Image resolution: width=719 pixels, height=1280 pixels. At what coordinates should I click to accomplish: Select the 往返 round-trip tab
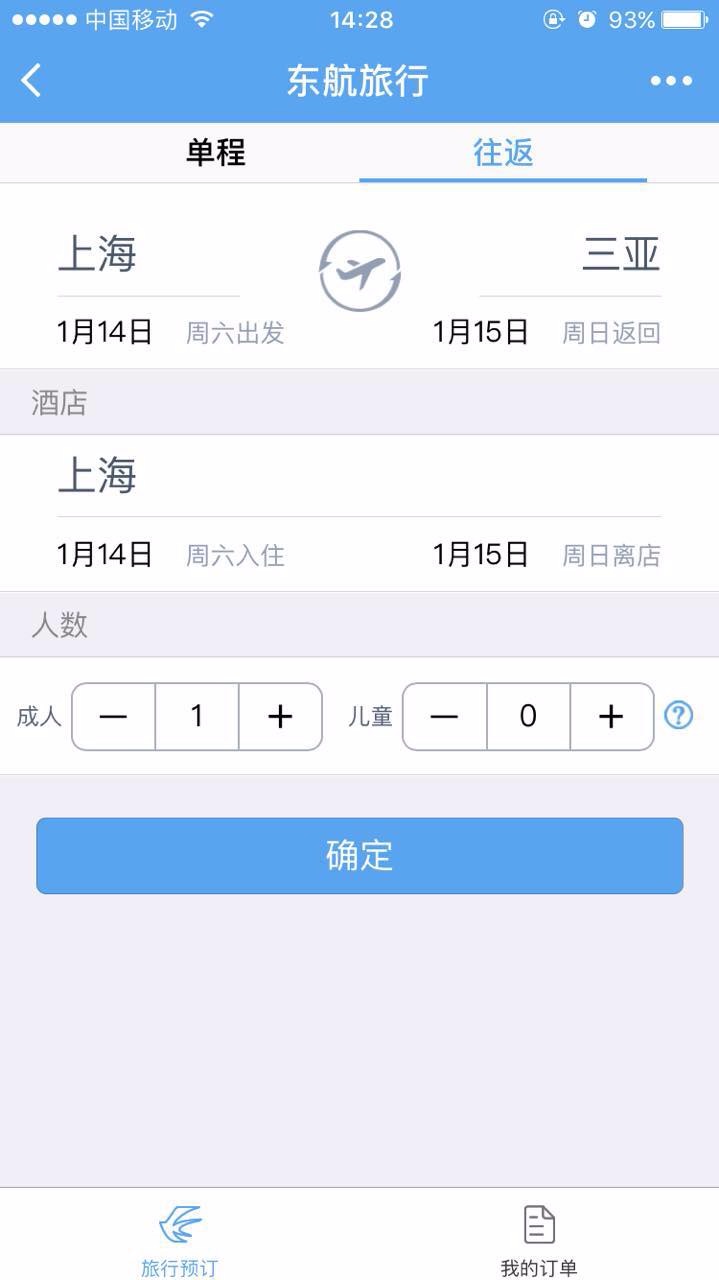tap(503, 153)
